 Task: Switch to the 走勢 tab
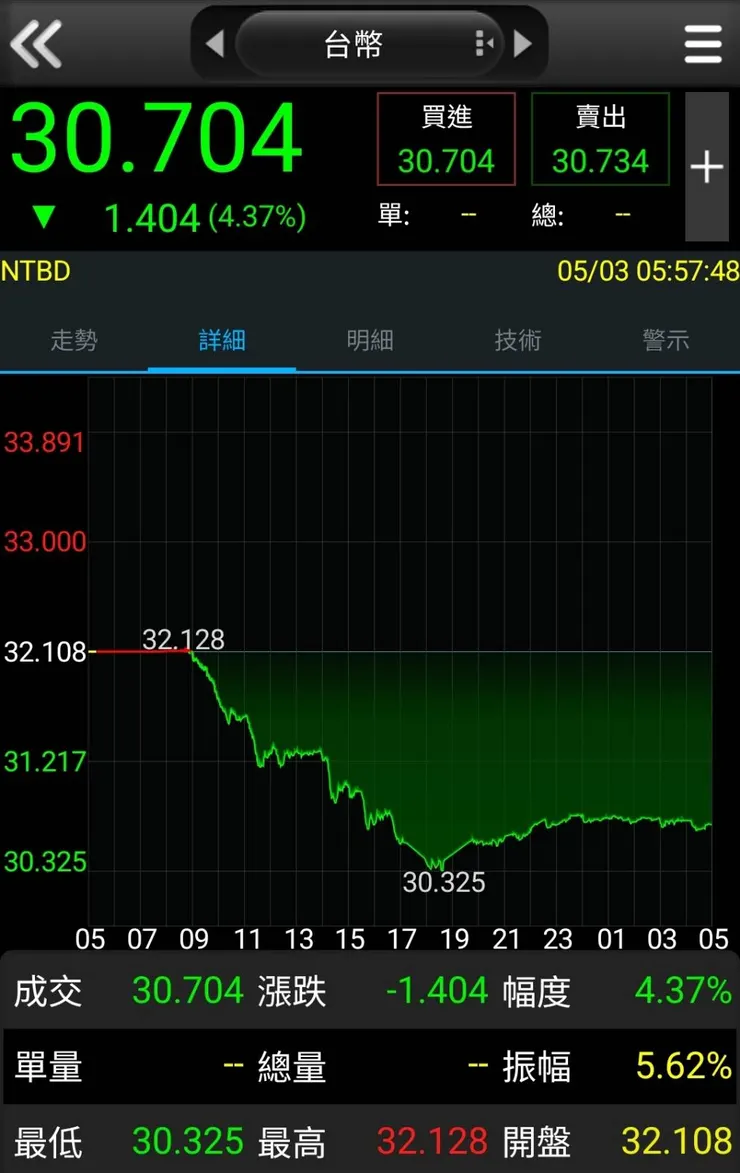(74, 341)
